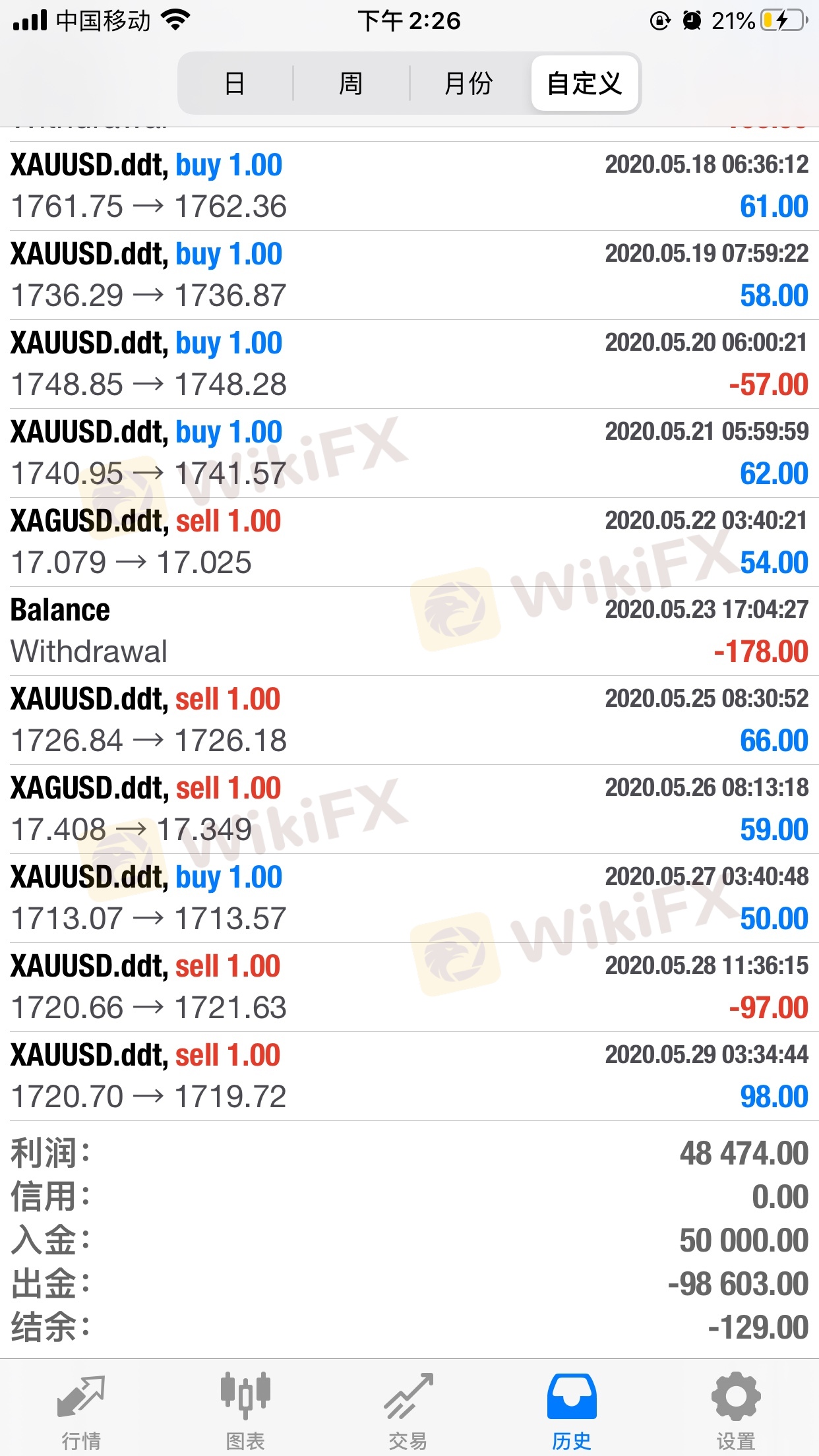View the XAGUSD sell trade with 59.00 profit
This screenshot has width=819, height=1456.
409,809
